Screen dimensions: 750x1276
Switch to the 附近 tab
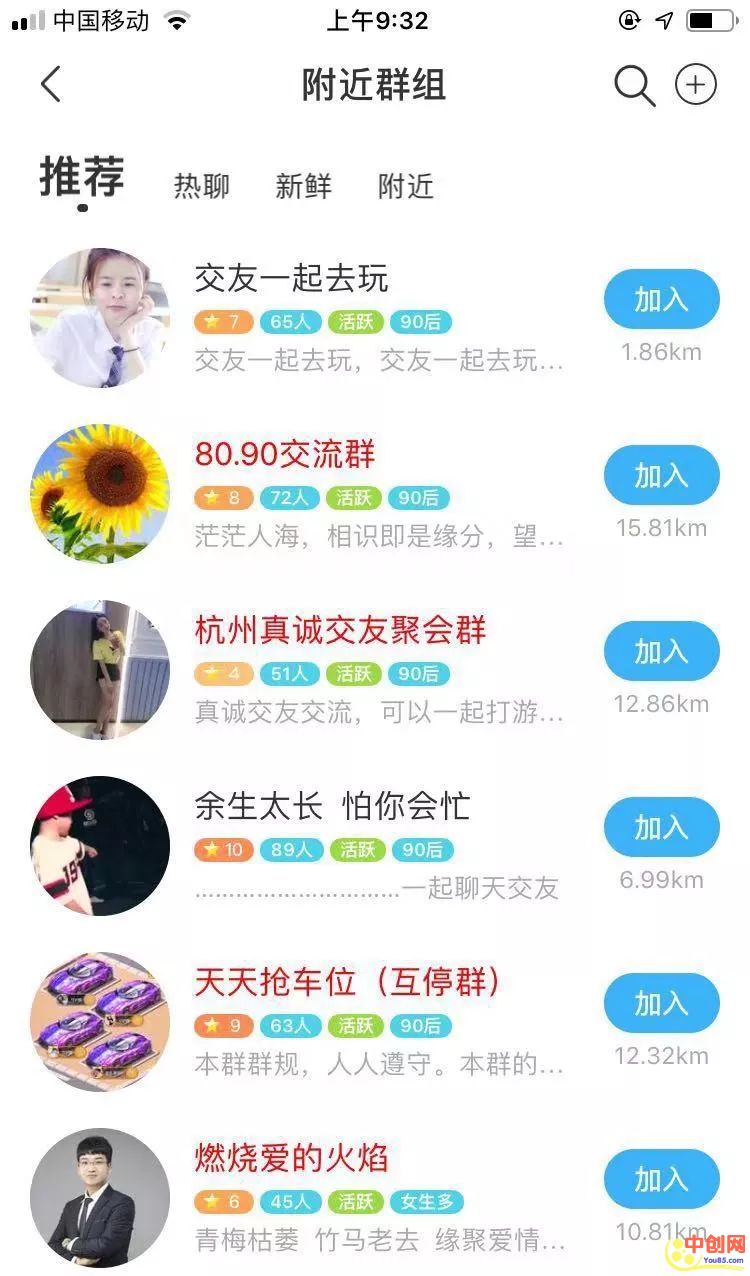(x=405, y=186)
